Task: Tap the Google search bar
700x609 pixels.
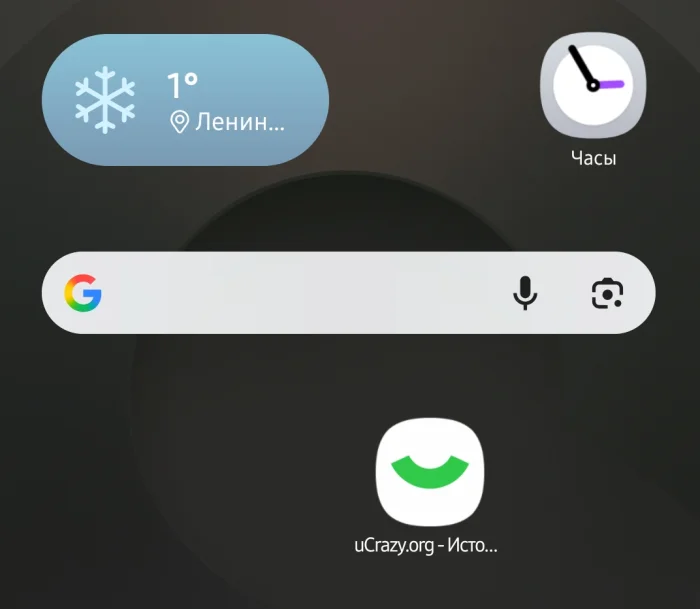Action: (300, 293)
